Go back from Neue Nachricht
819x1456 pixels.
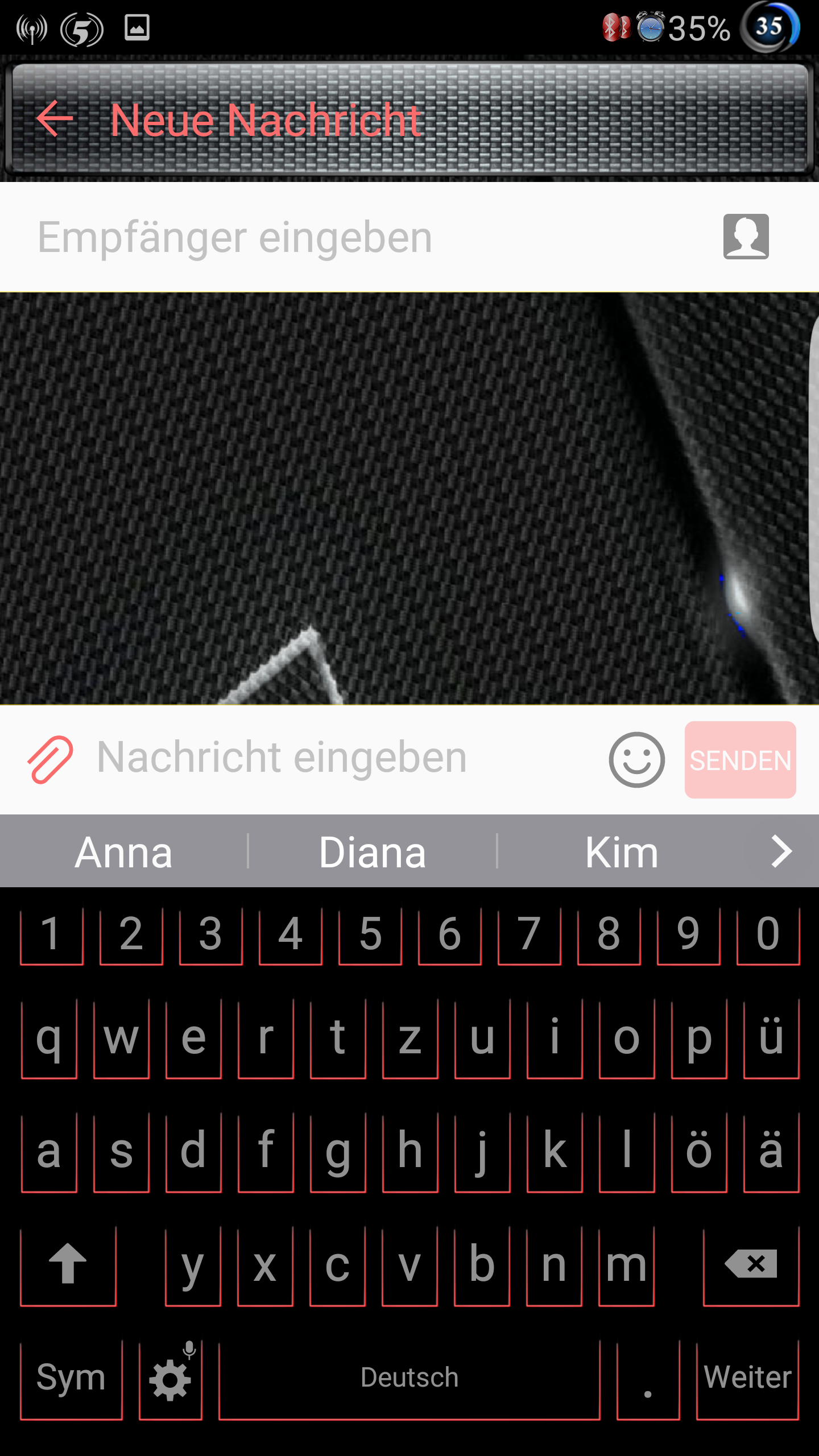pyautogui.click(x=55, y=119)
